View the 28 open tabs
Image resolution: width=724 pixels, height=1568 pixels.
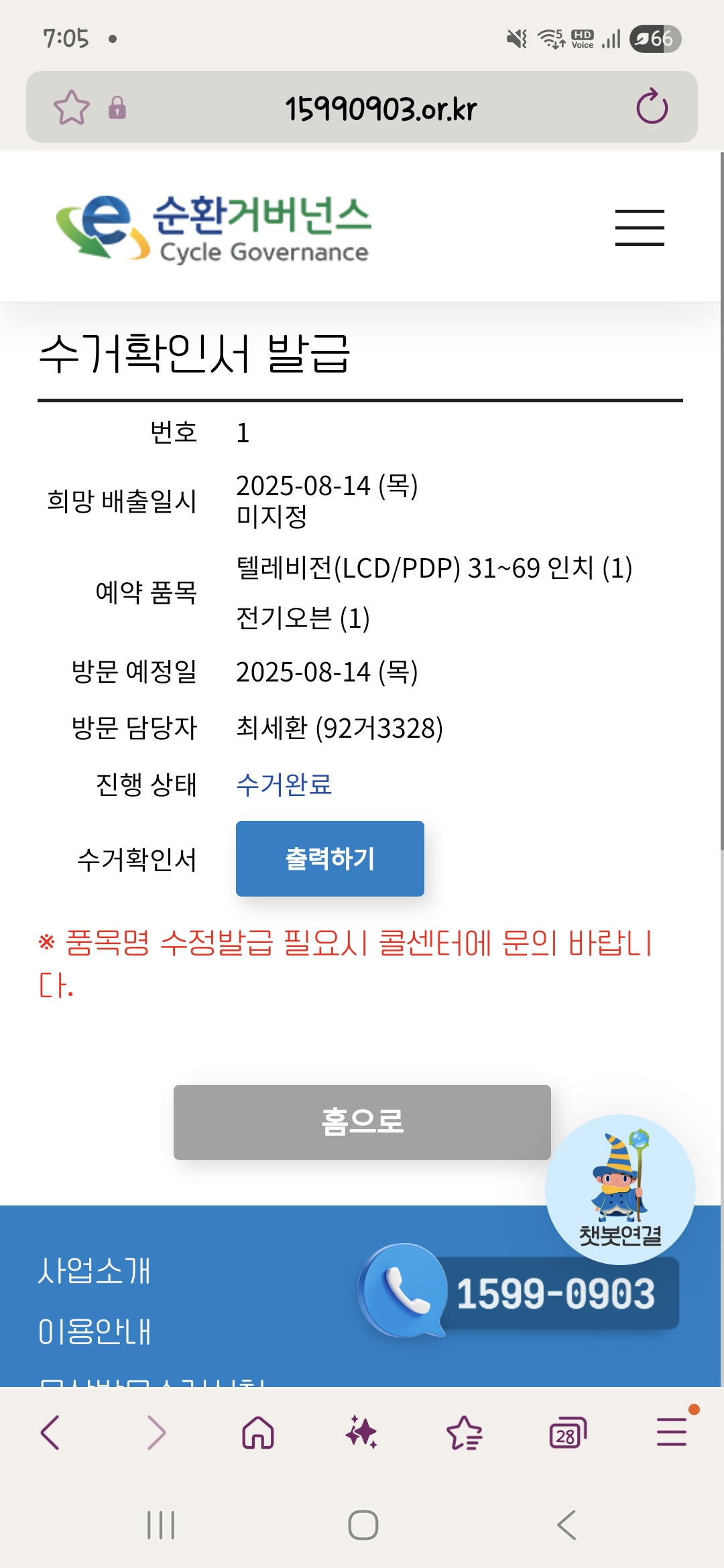click(568, 1433)
